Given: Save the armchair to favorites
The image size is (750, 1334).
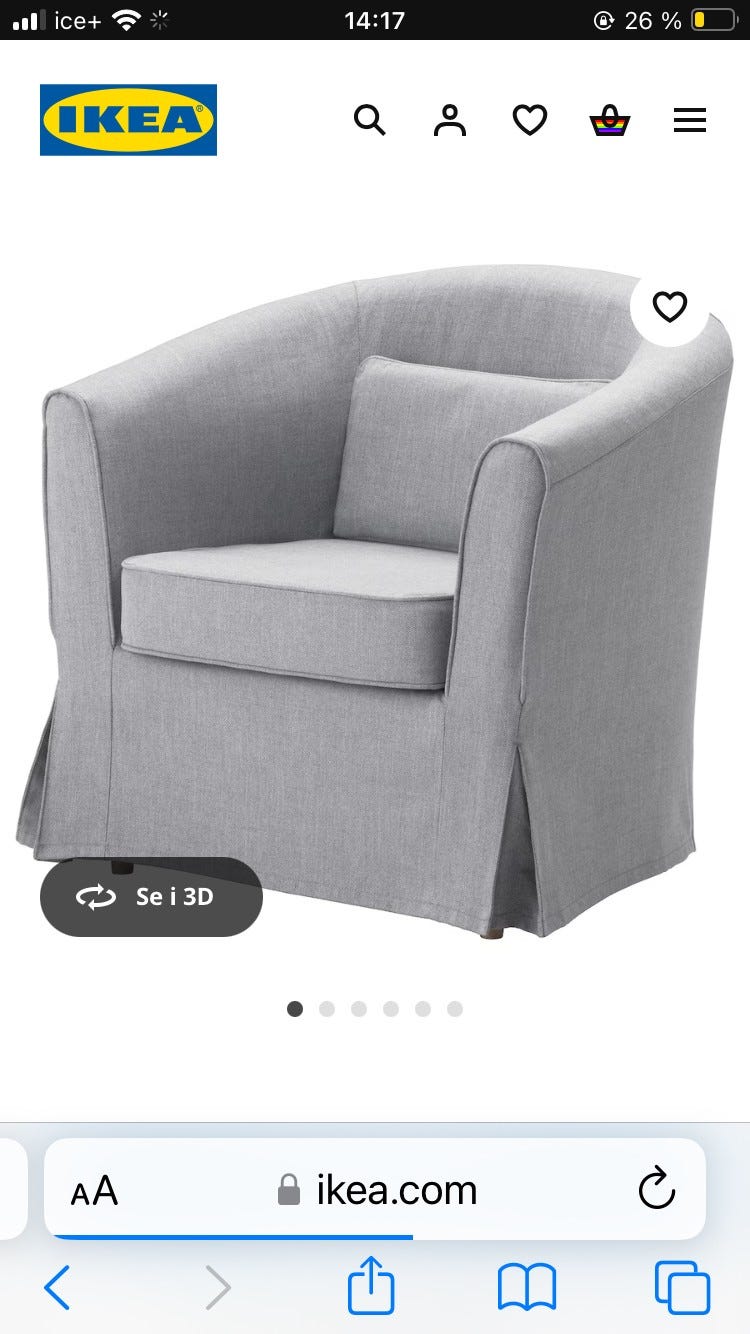Looking at the screenshot, I should point(670,307).
